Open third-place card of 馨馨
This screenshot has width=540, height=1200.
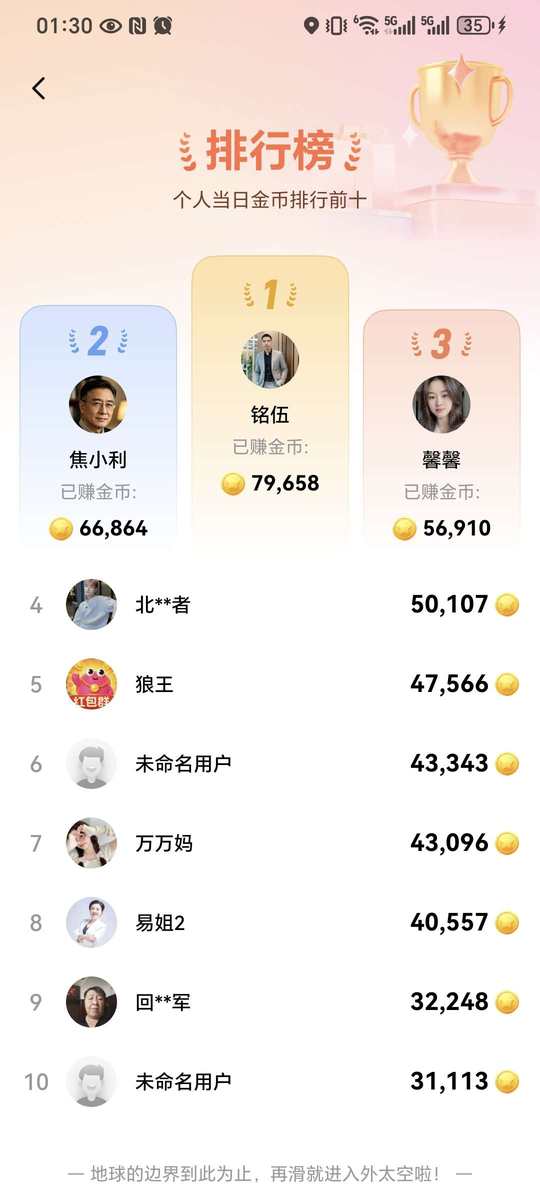pyautogui.click(x=441, y=429)
